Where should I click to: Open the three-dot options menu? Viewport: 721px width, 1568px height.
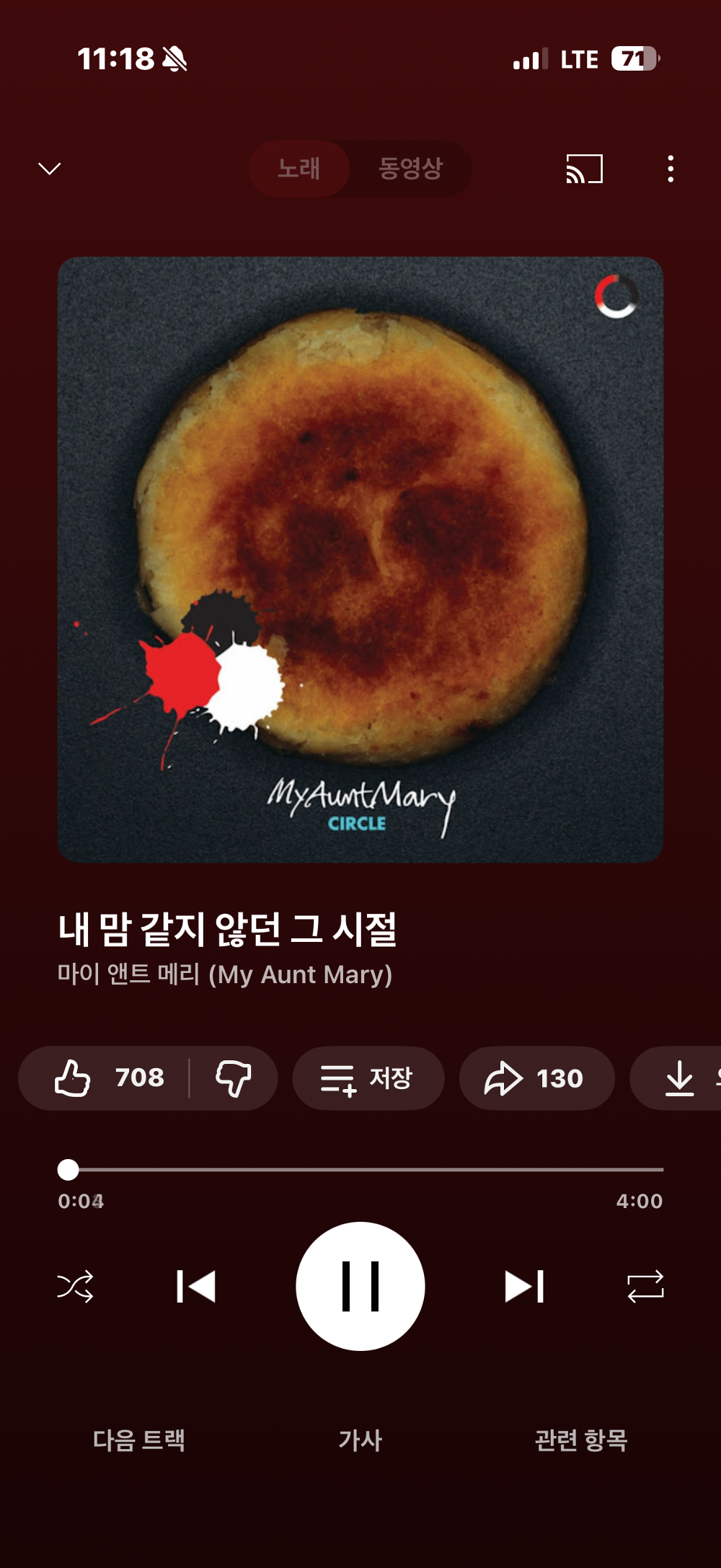coord(671,169)
